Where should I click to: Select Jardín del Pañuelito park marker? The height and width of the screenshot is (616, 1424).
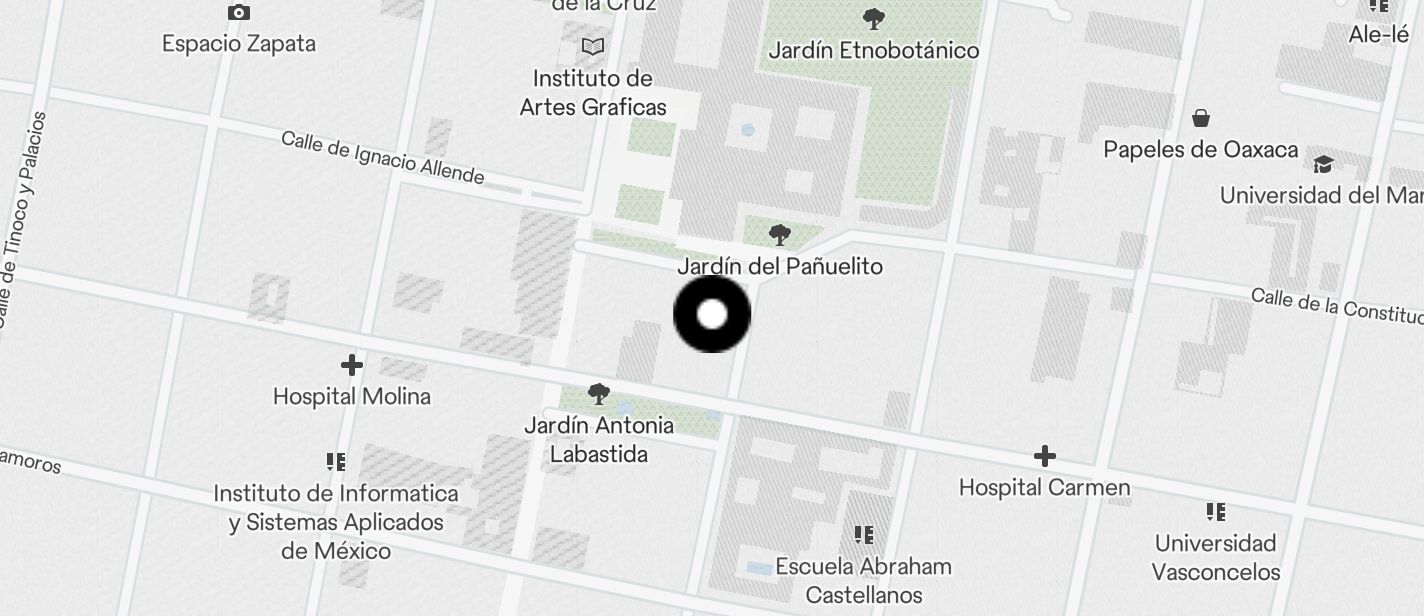click(779, 236)
